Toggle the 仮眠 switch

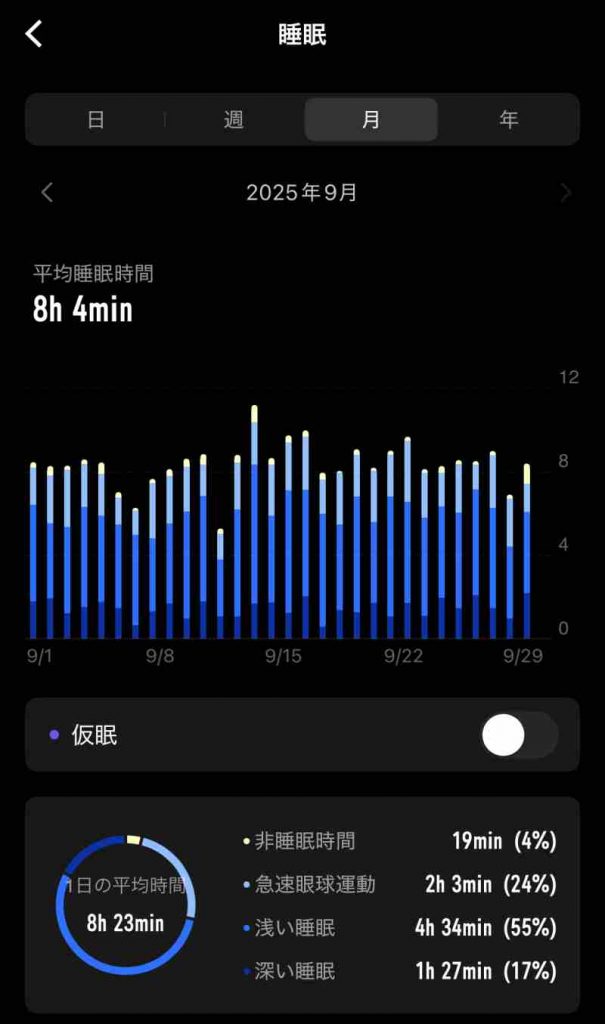click(518, 736)
